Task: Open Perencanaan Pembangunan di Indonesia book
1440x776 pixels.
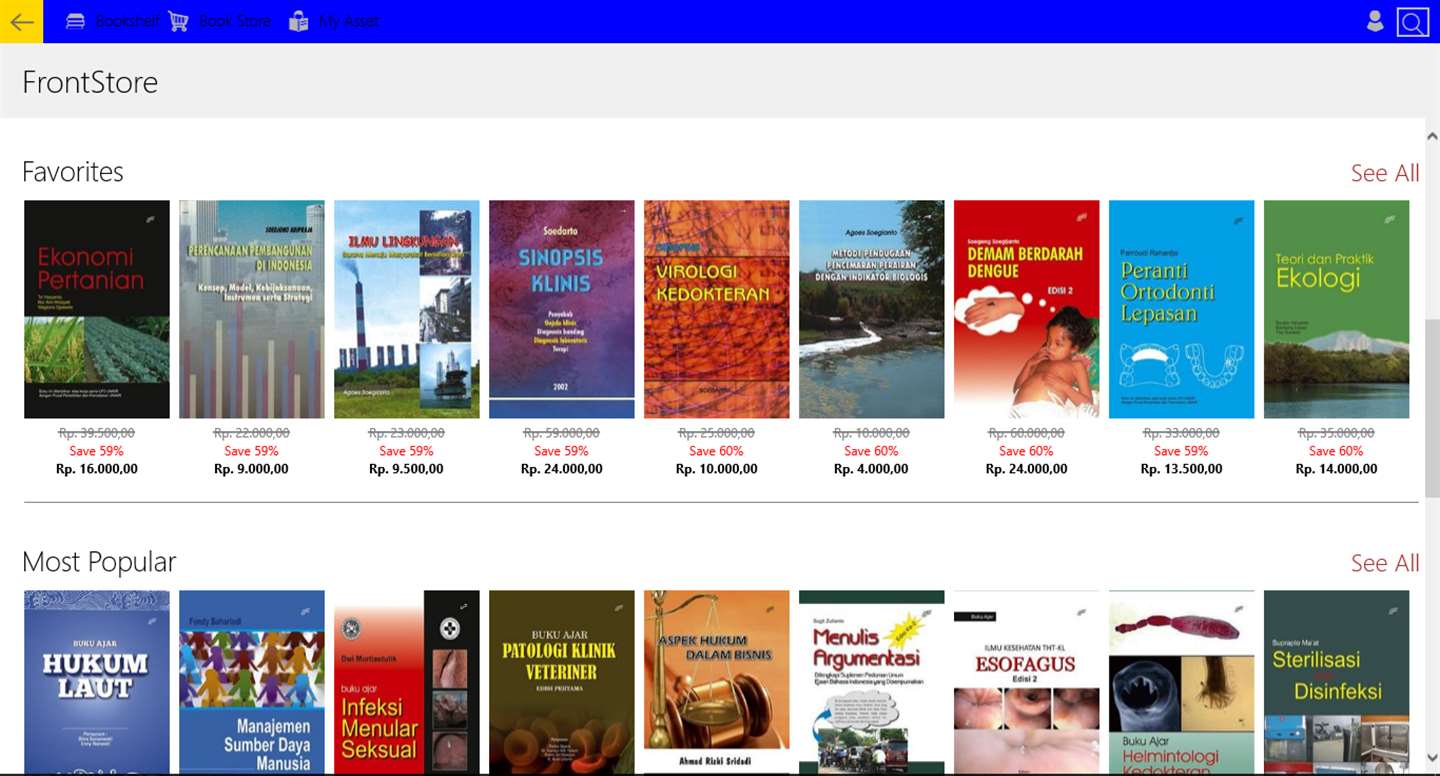Action: click(x=252, y=309)
